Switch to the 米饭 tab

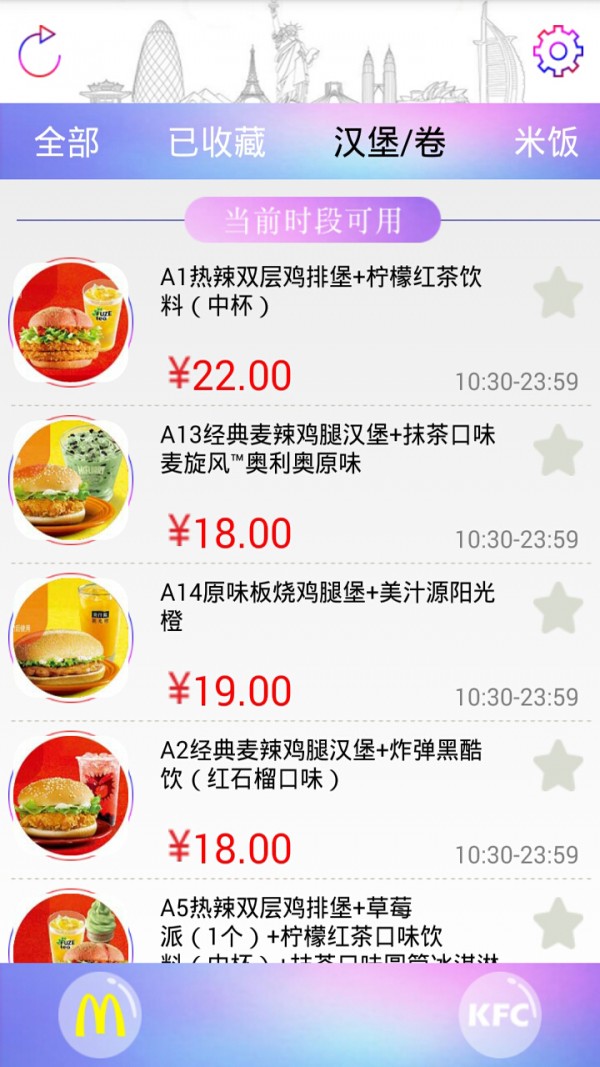point(546,142)
